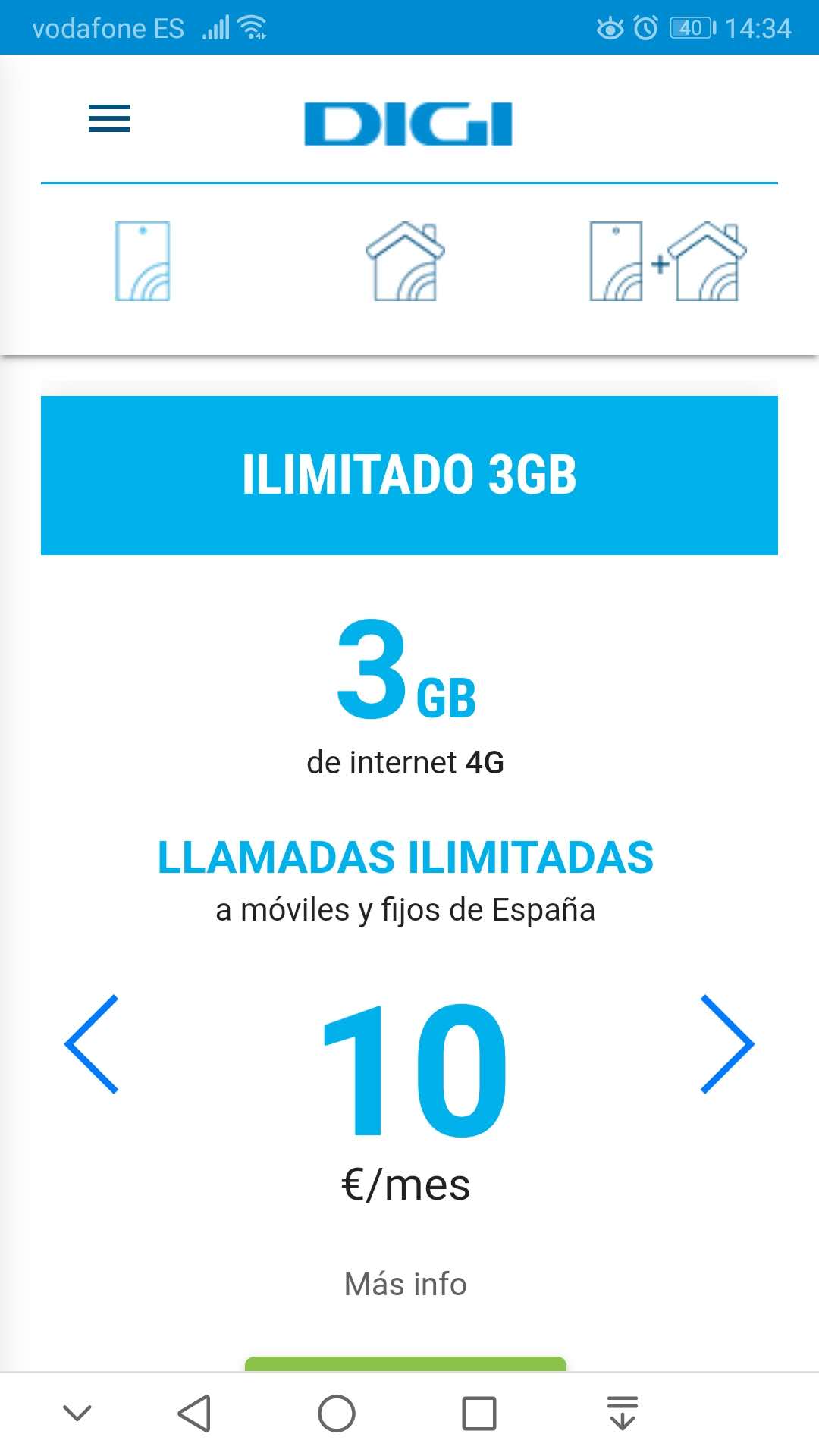Go to the home screen
The image size is (819, 1456).
point(337,1414)
